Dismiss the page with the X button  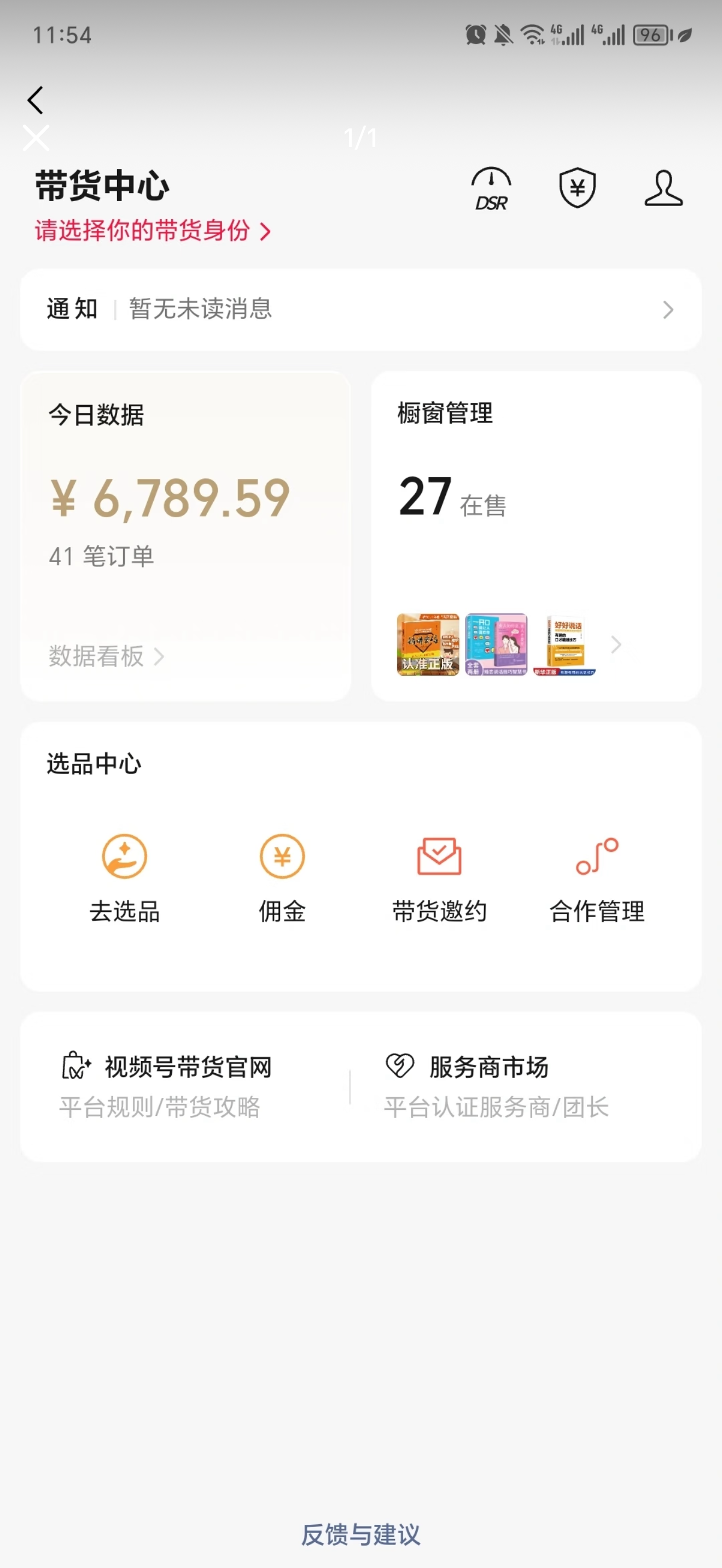[36, 138]
